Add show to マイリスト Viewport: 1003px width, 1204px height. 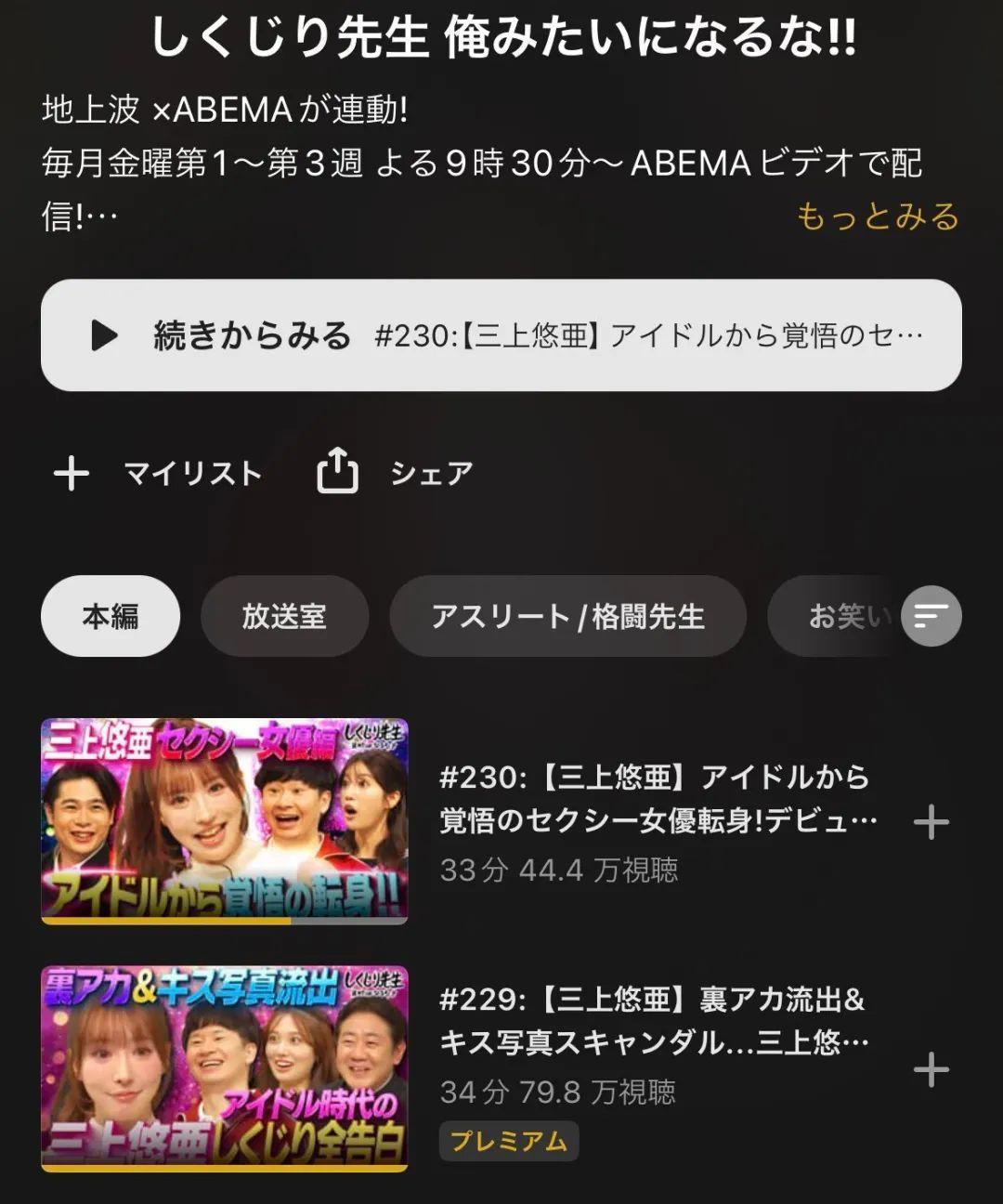(158, 474)
